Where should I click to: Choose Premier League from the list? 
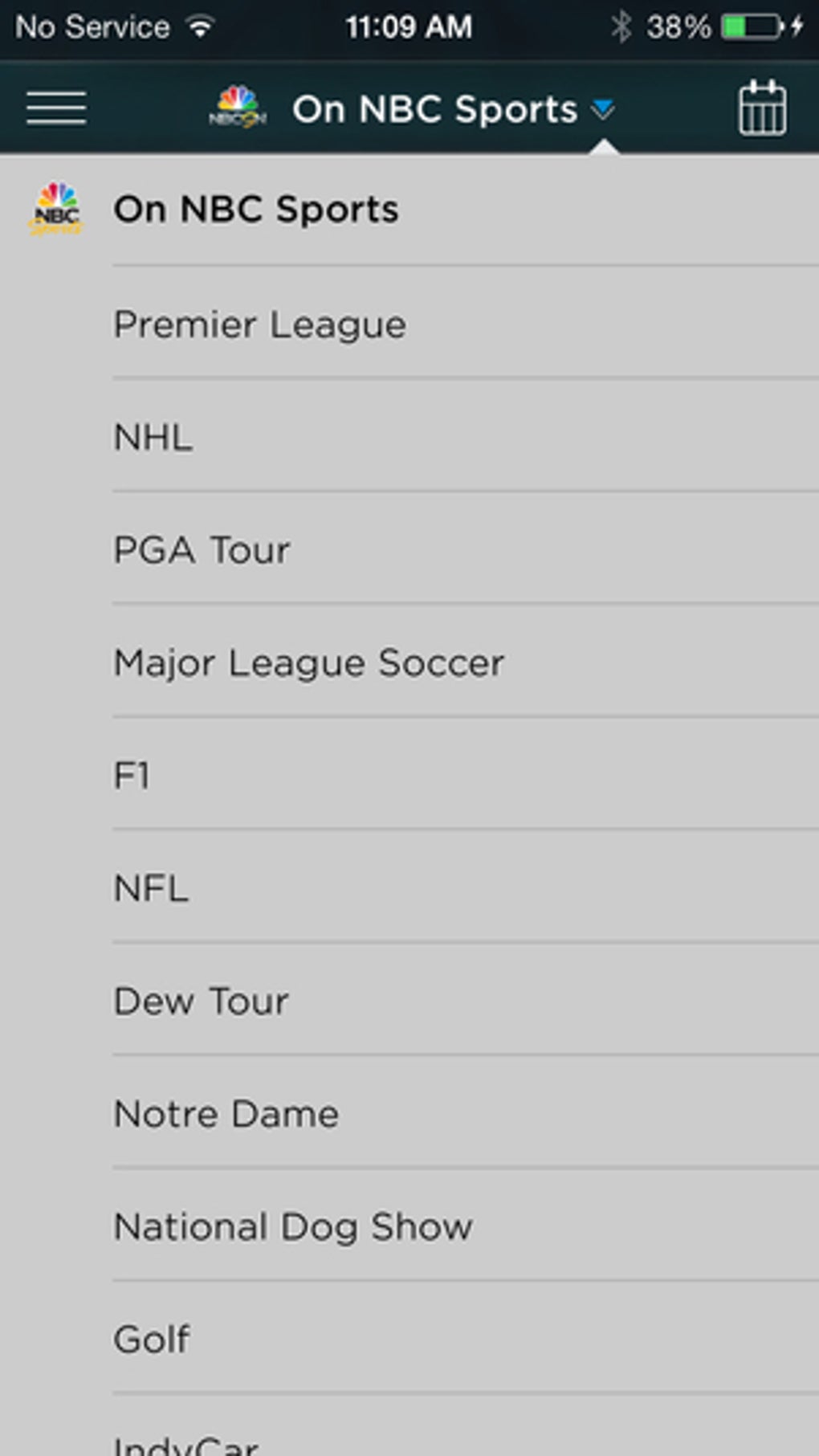pyautogui.click(x=259, y=324)
